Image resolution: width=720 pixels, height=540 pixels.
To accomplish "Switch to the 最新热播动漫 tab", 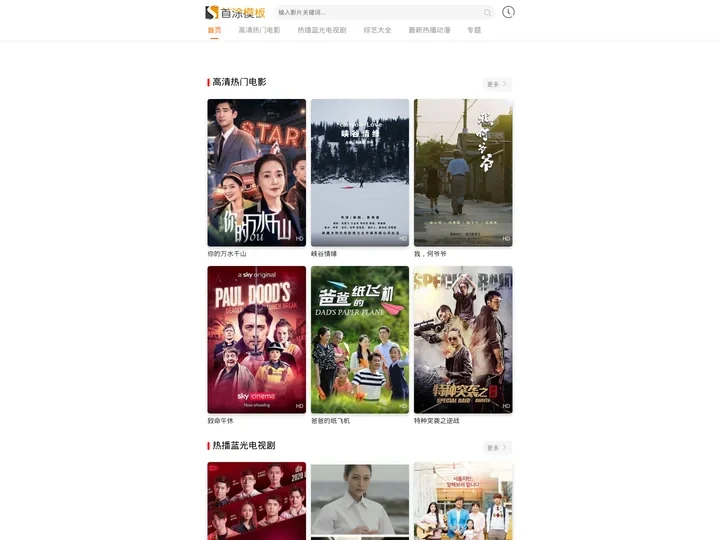I will 429,30.
